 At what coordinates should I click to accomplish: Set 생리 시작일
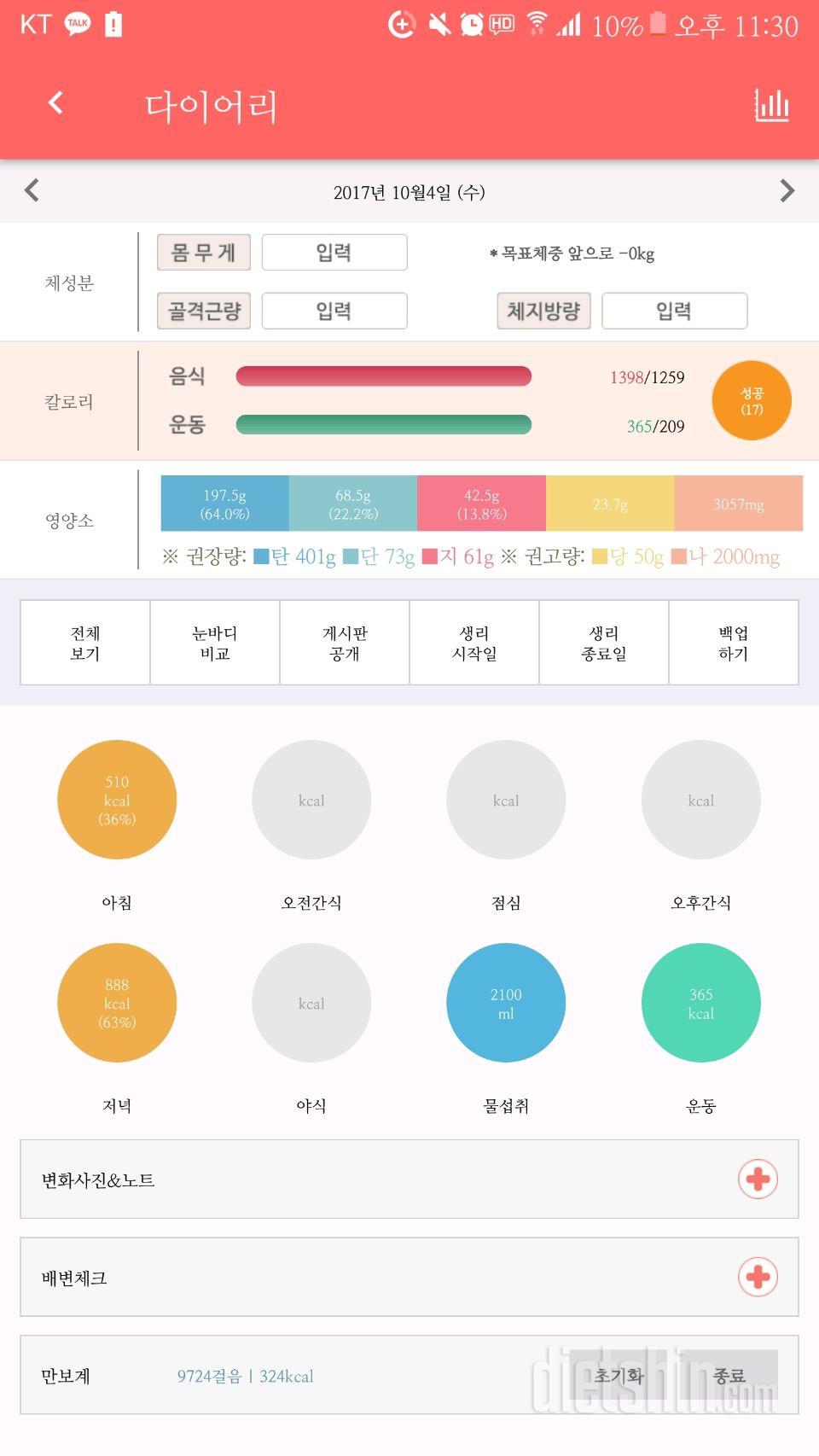(474, 643)
